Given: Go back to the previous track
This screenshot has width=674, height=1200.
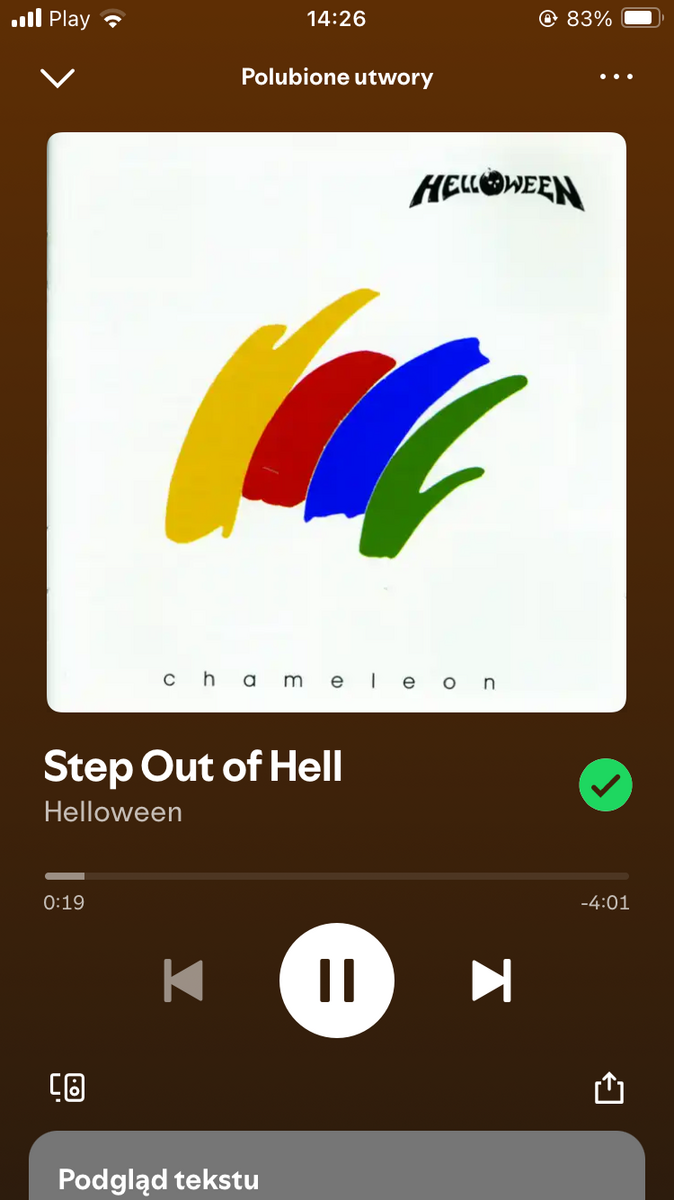Looking at the screenshot, I should click(183, 980).
